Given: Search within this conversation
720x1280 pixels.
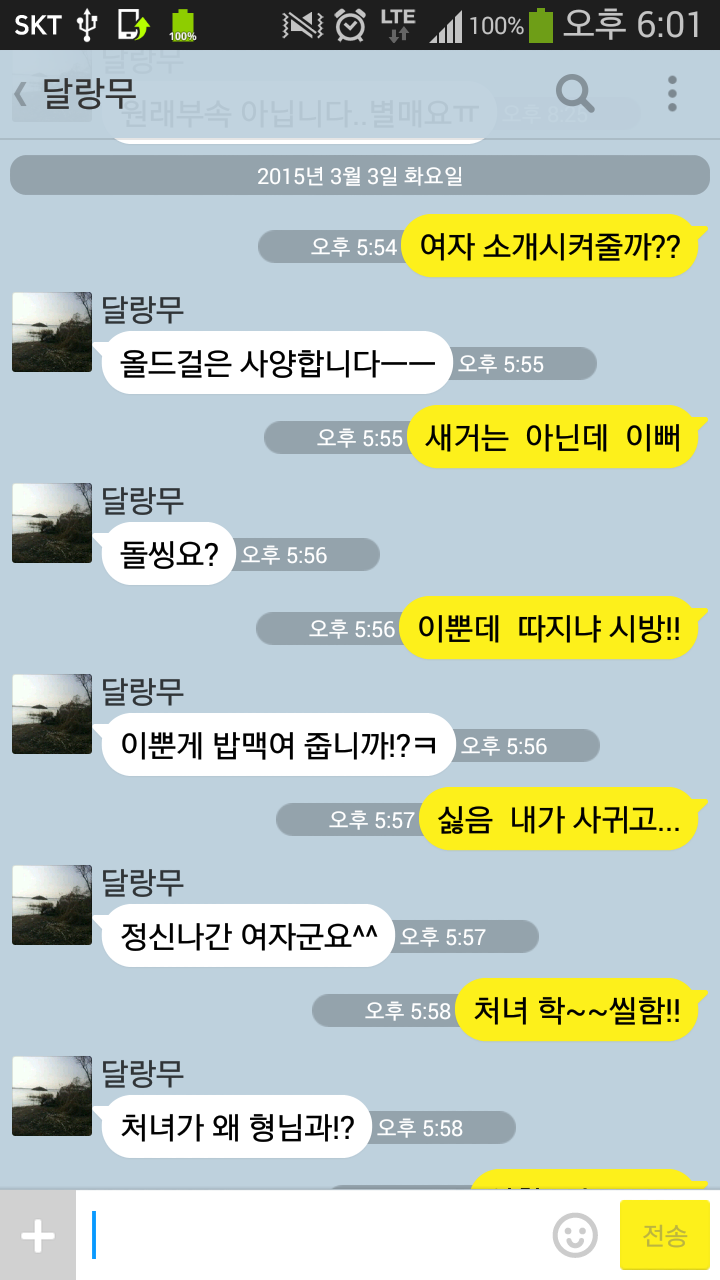Looking at the screenshot, I should (x=575, y=94).
